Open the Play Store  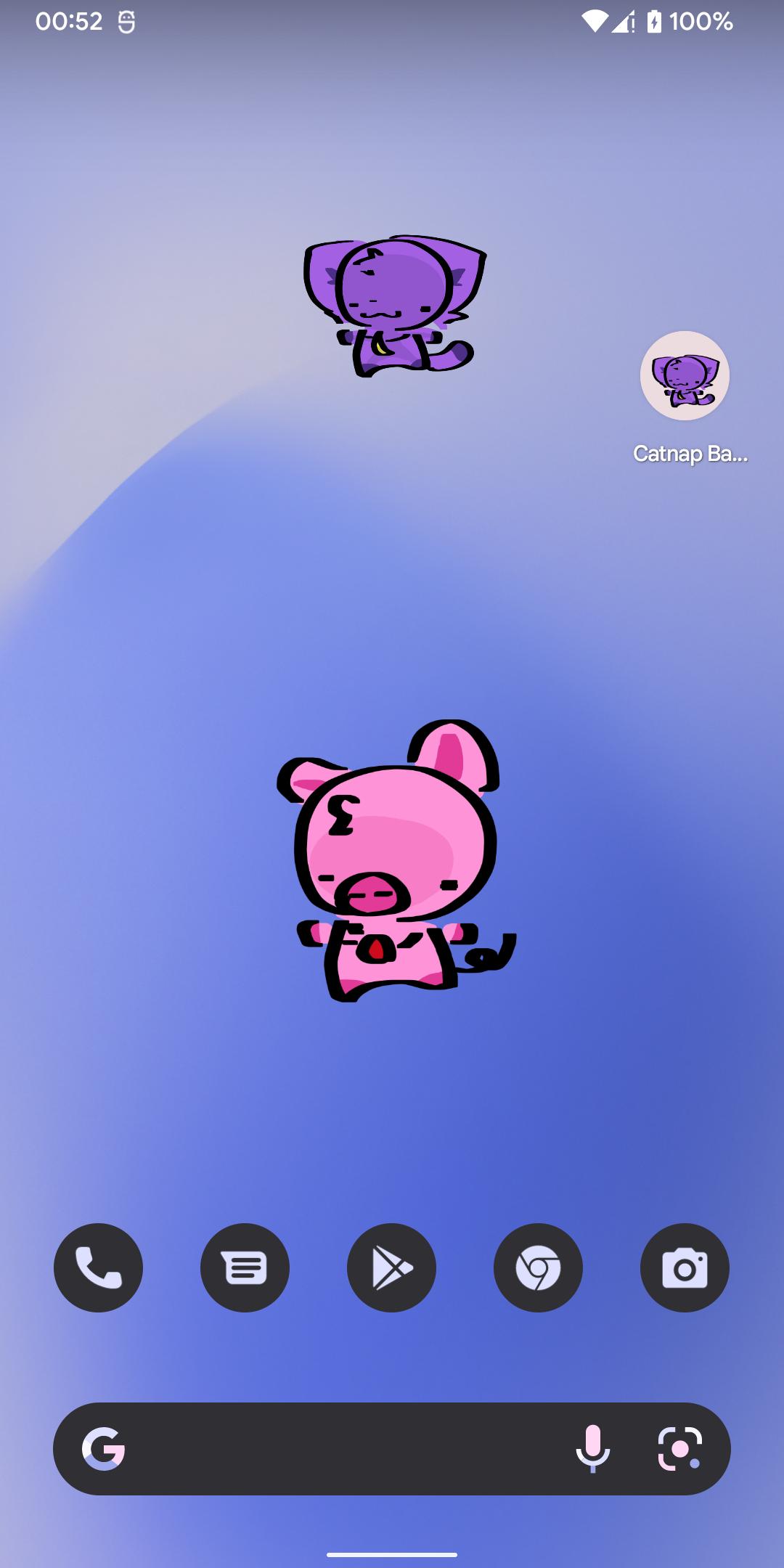[x=391, y=1267]
